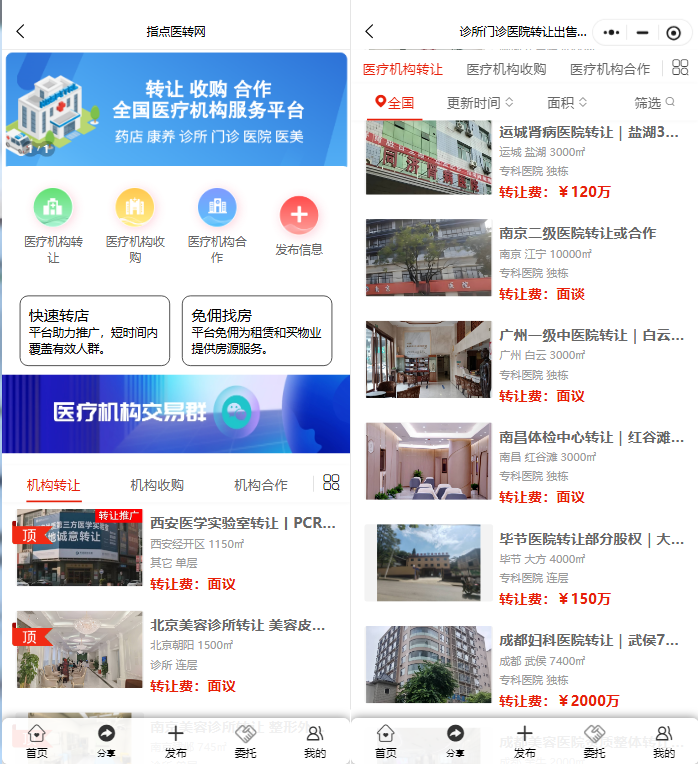Sort listings by 面积
This screenshot has height=764, width=698.
[567, 102]
